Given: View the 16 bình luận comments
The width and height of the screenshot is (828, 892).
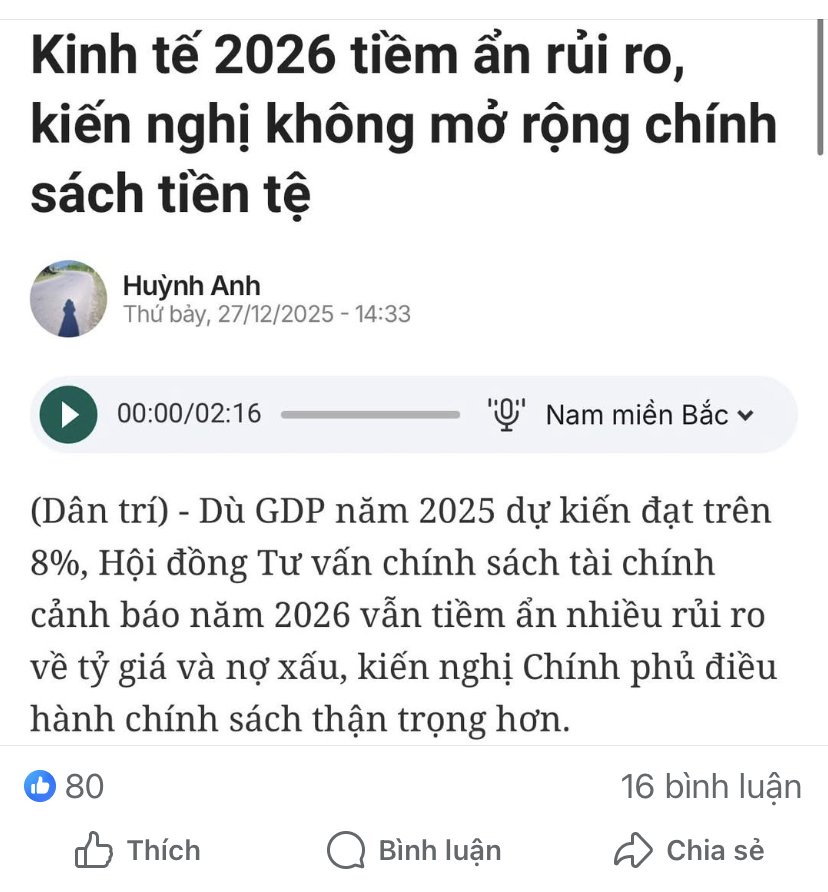Looking at the screenshot, I should pyautogui.click(x=710, y=786).
